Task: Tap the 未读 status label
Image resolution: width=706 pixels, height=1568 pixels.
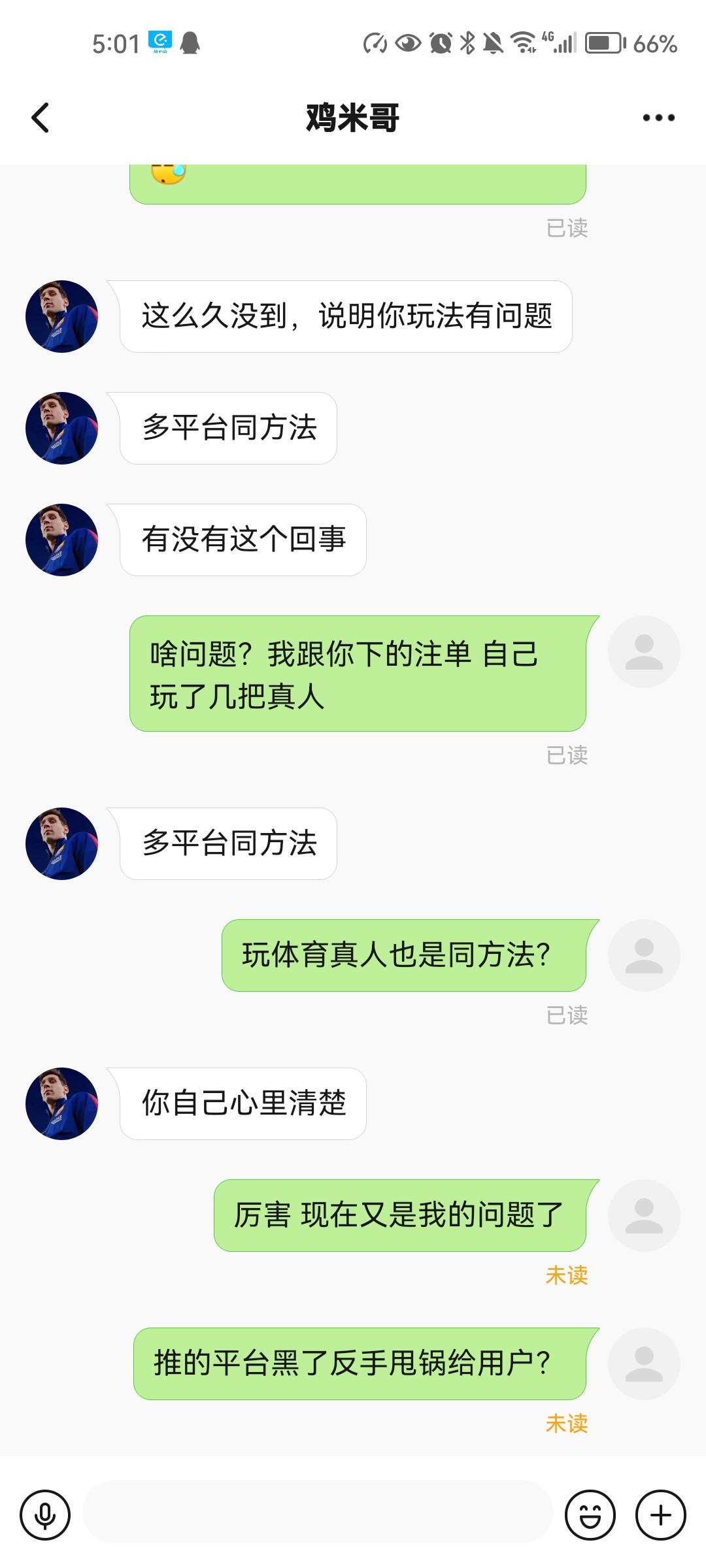Action: pyautogui.click(x=566, y=1274)
